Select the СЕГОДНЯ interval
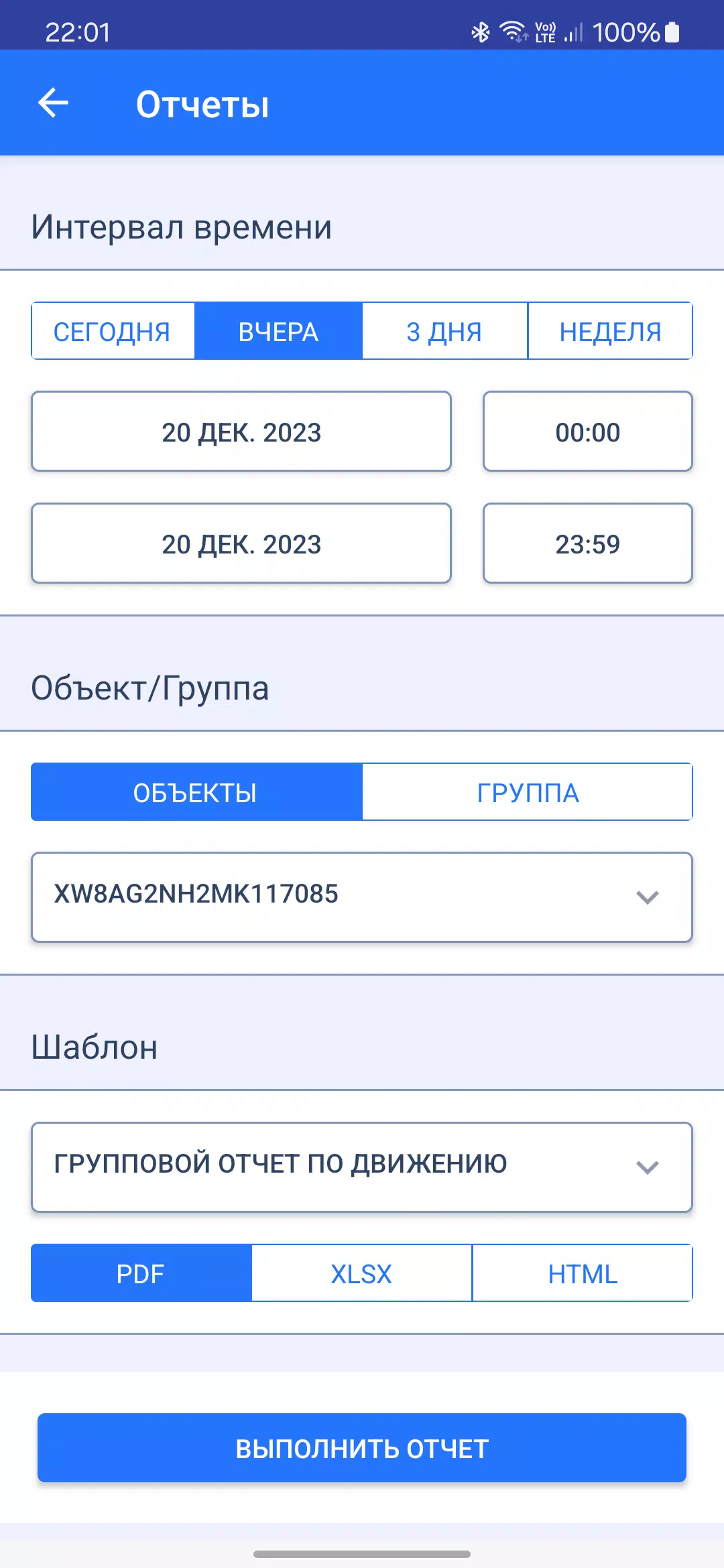 pos(113,331)
